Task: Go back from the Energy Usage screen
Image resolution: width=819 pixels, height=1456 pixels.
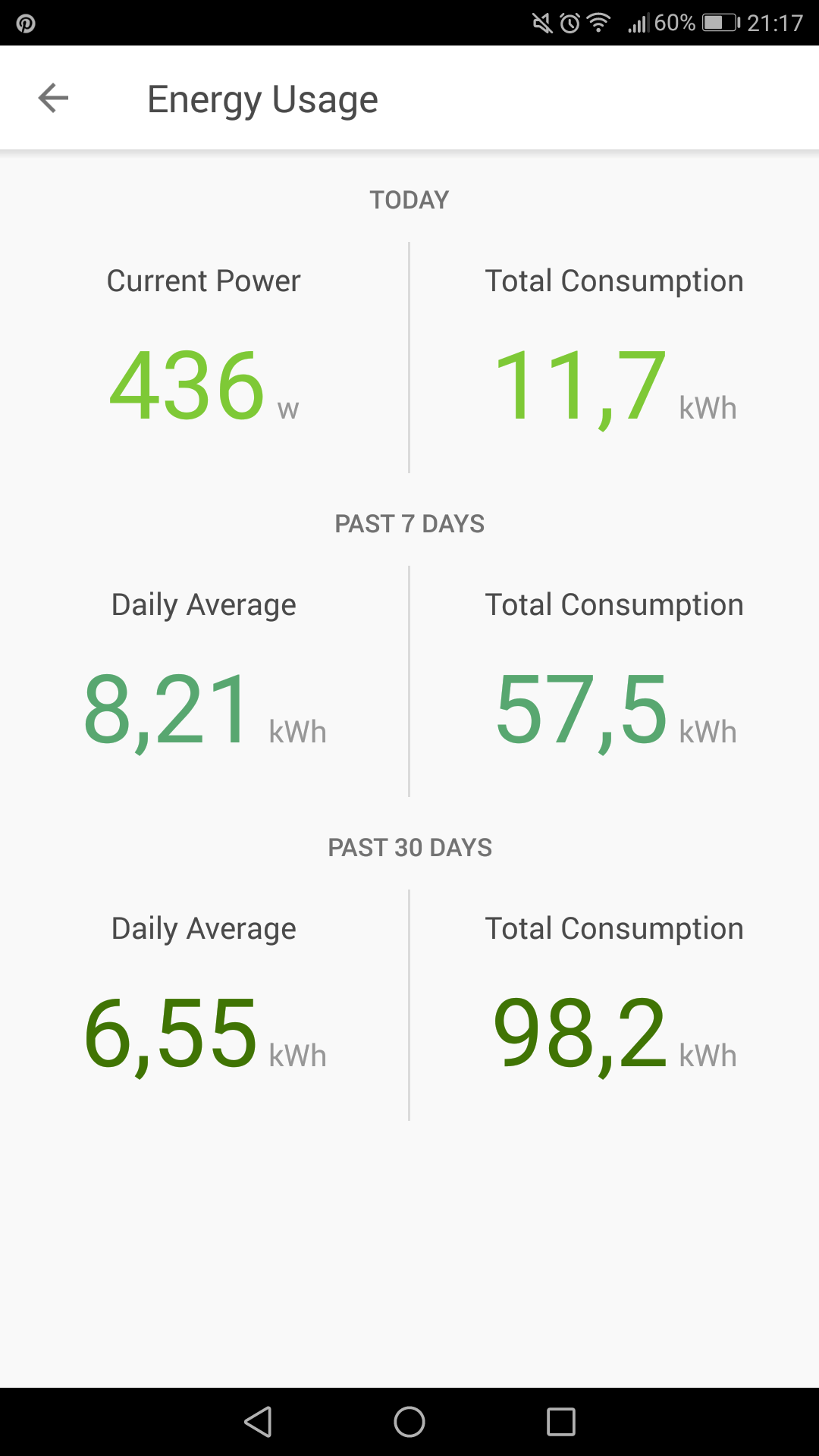Action: pos(53,98)
